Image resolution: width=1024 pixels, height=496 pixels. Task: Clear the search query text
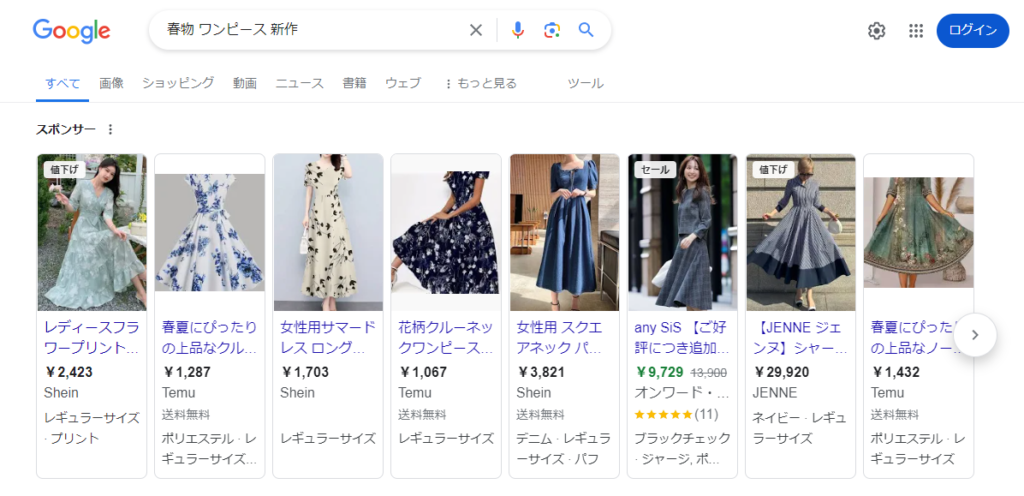point(476,30)
